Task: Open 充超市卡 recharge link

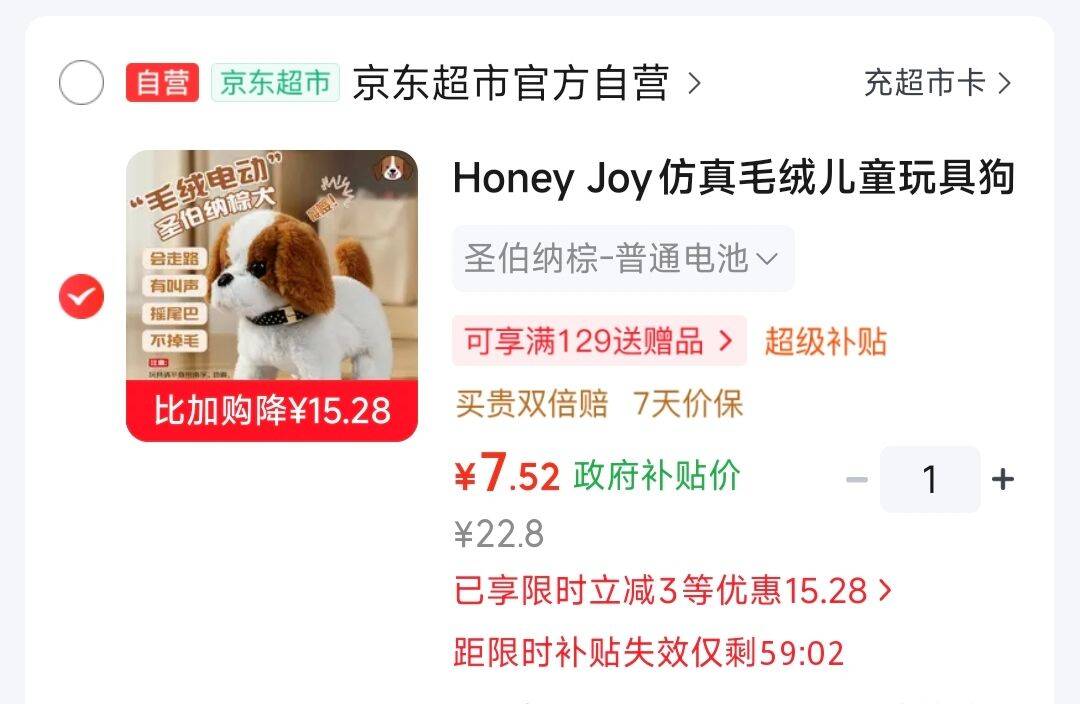Action: [x=937, y=83]
